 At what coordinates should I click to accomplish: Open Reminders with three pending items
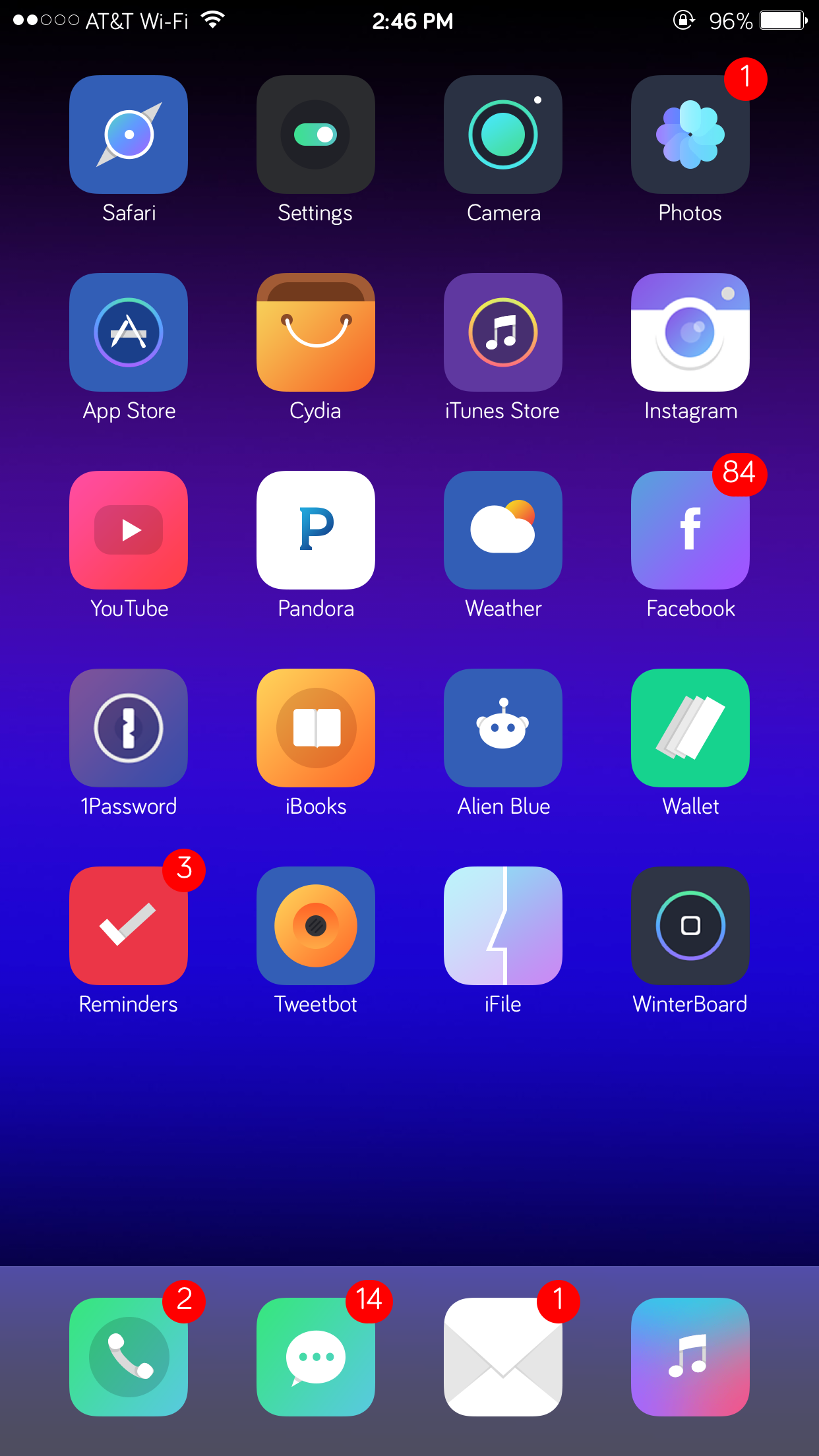tap(129, 926)
